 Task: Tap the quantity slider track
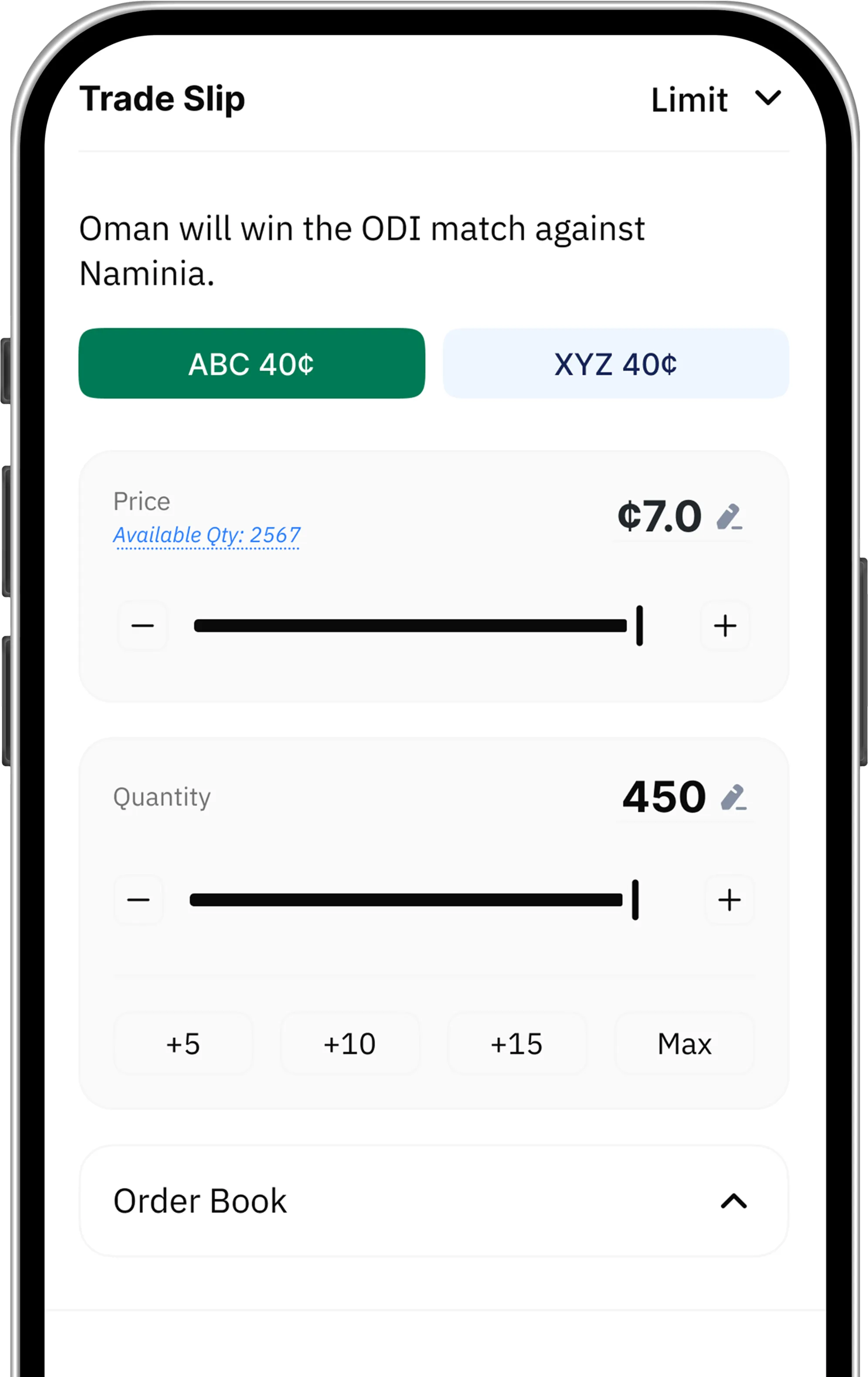tap(406, 900)
